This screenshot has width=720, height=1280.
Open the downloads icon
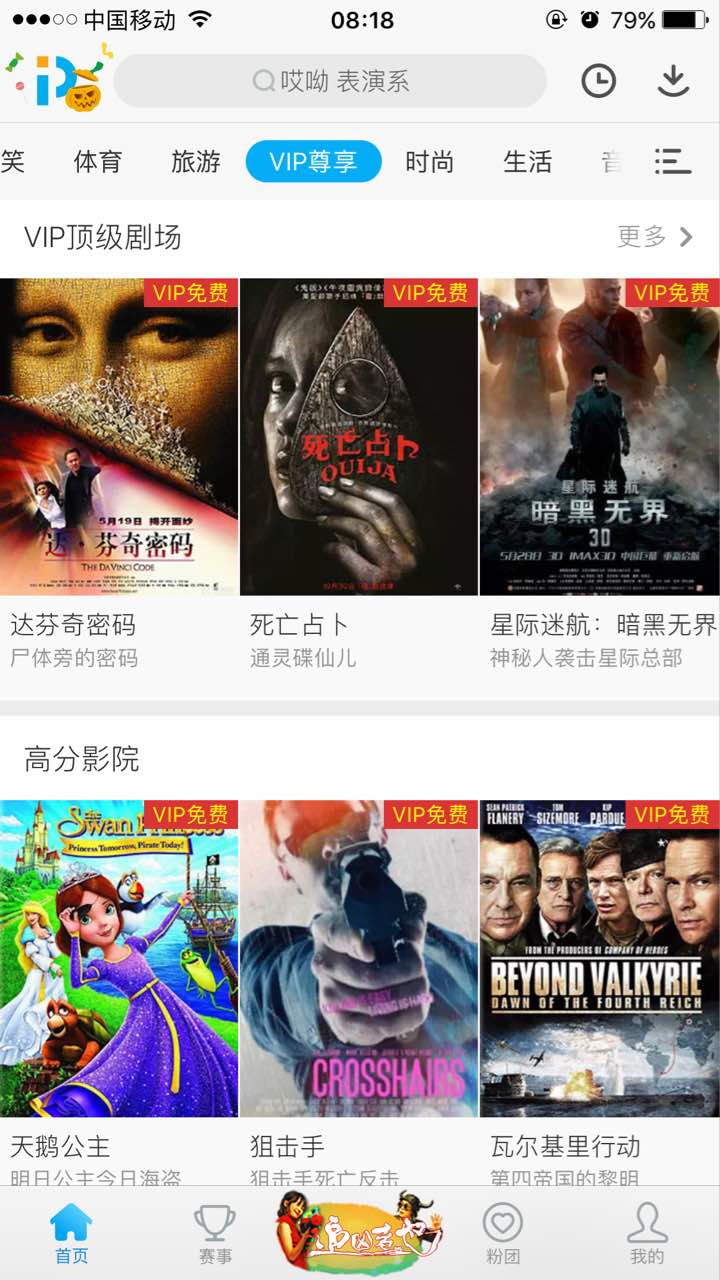[x=674, y=81]
